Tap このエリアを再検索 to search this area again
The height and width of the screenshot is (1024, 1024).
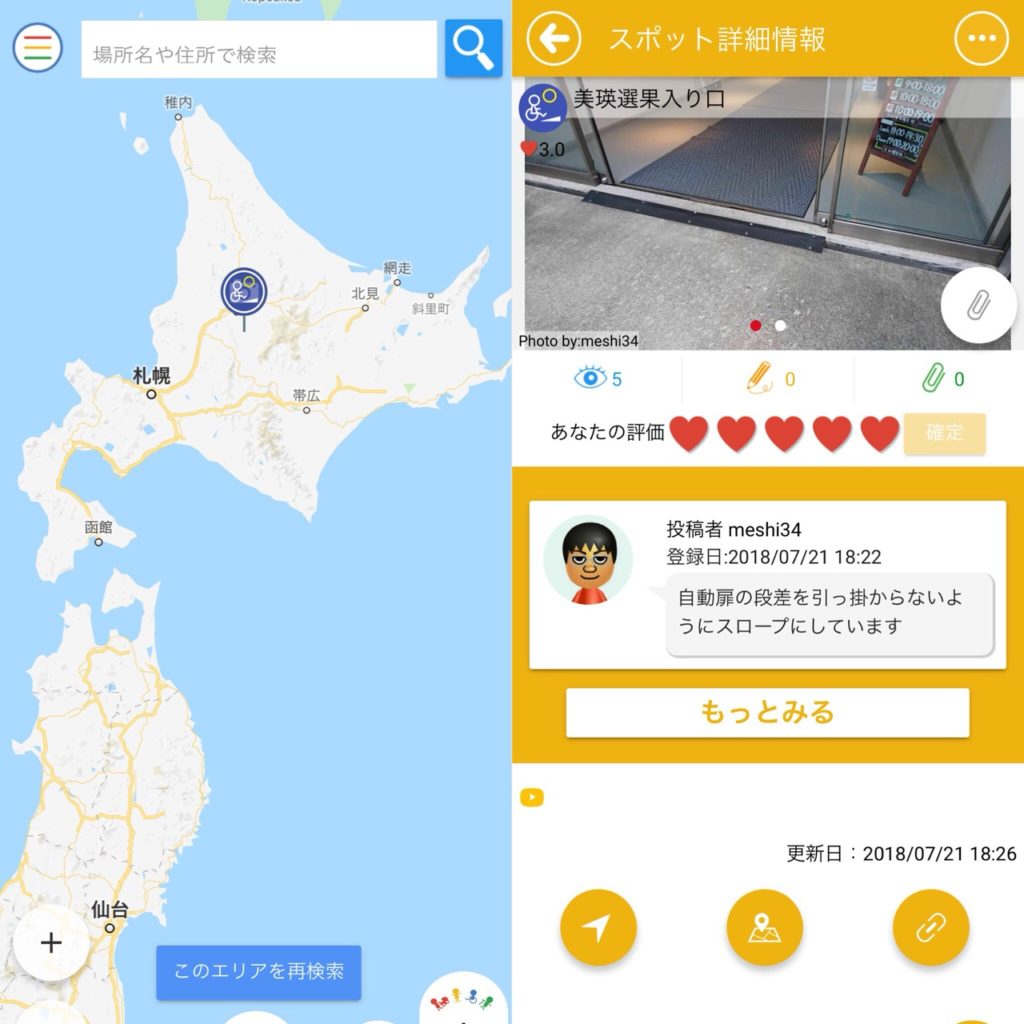tap(258, 972)
